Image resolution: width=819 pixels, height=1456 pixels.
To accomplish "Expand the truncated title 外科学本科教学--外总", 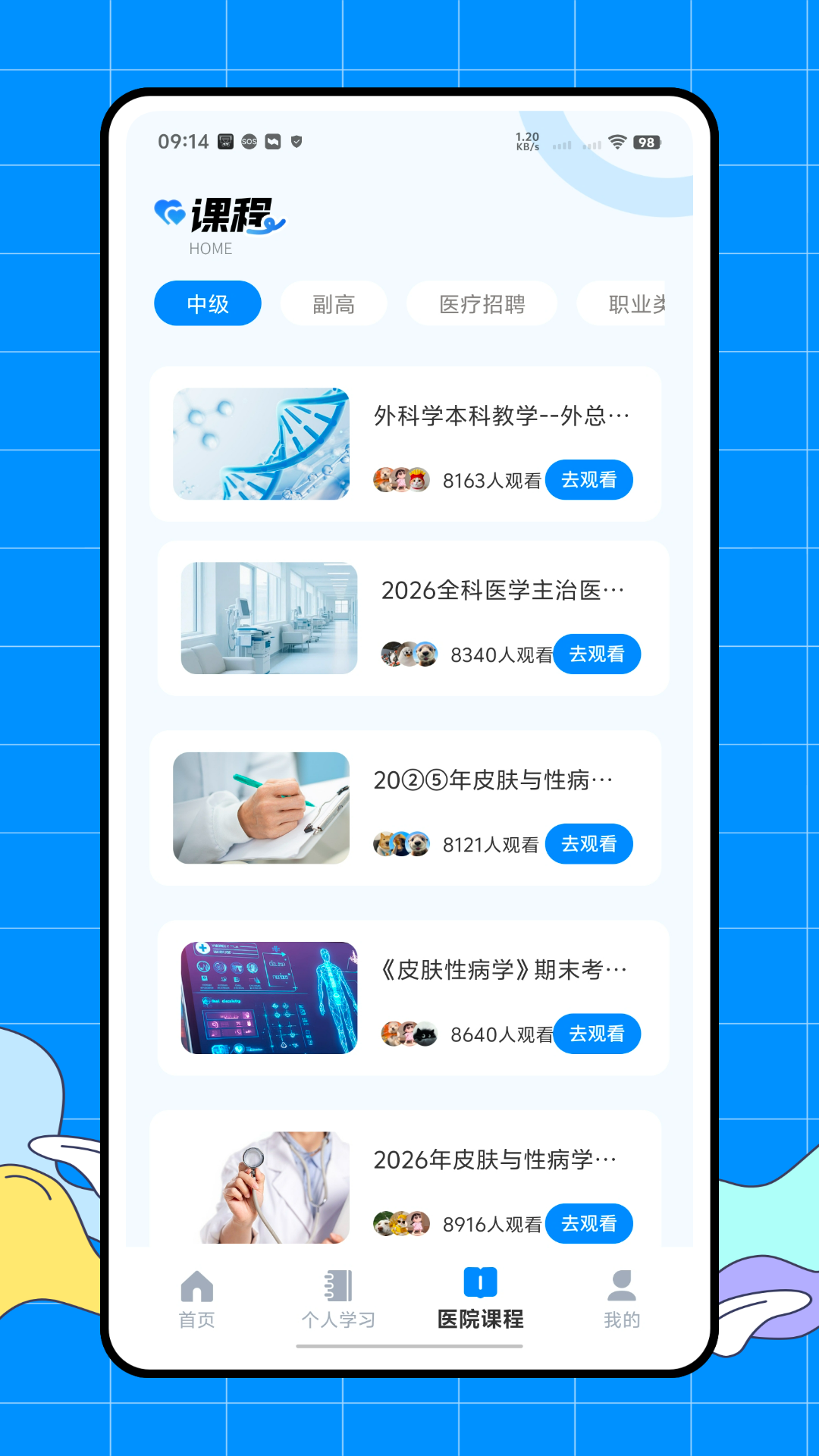I will (x=500, y=414).
